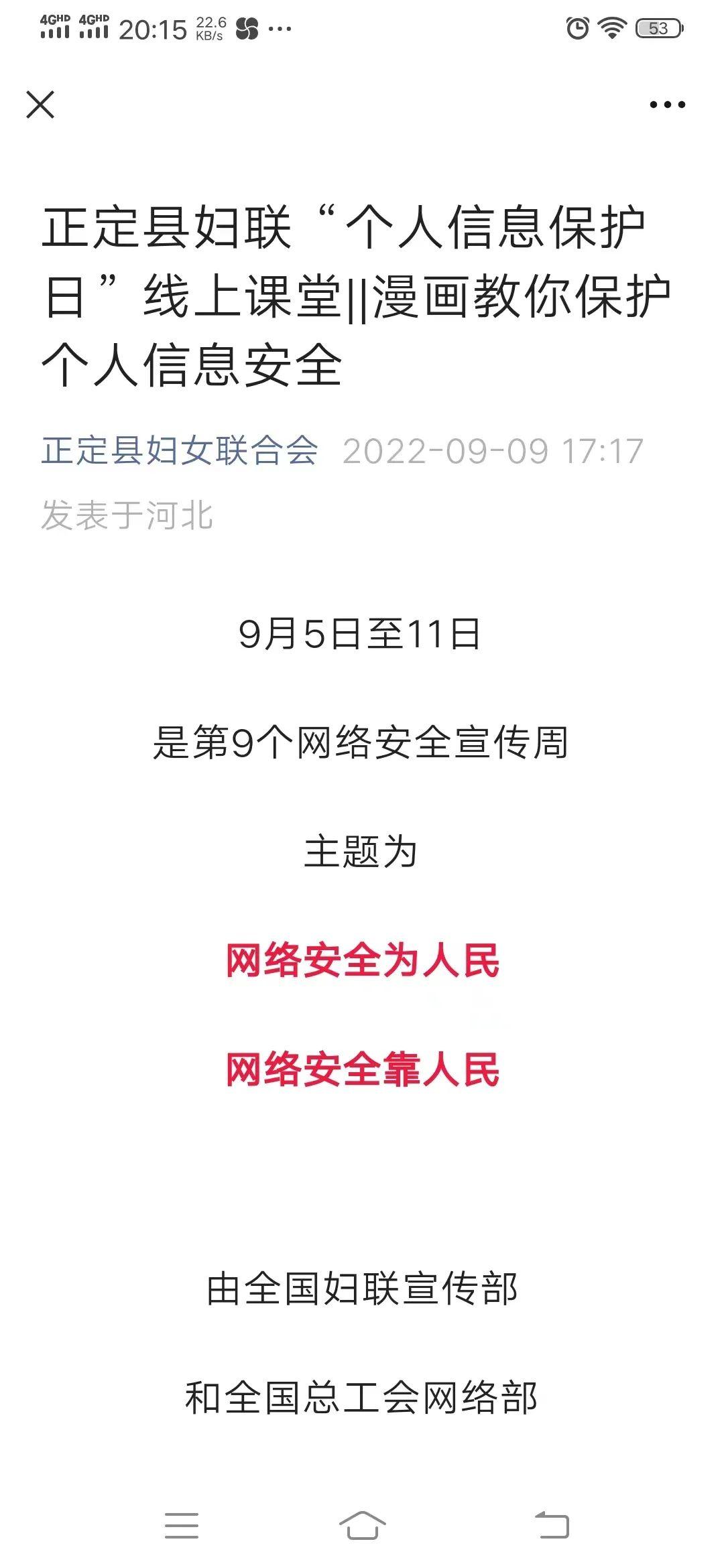Open 正定县妇女联合会 account profile
Screen dimensions: 724x1568
pyautogui.click(x=180, y=450)
